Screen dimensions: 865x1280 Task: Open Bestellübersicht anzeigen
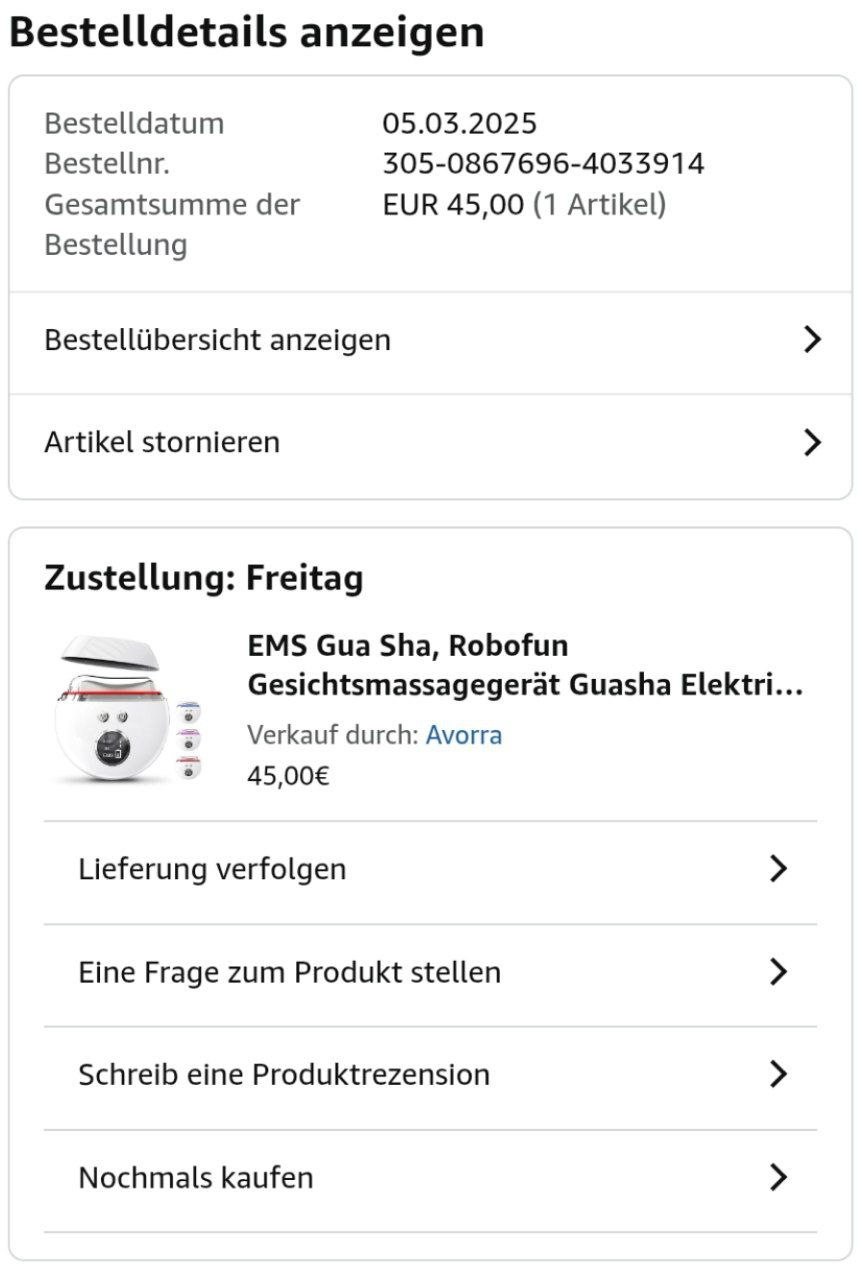(x=430, y=341)
